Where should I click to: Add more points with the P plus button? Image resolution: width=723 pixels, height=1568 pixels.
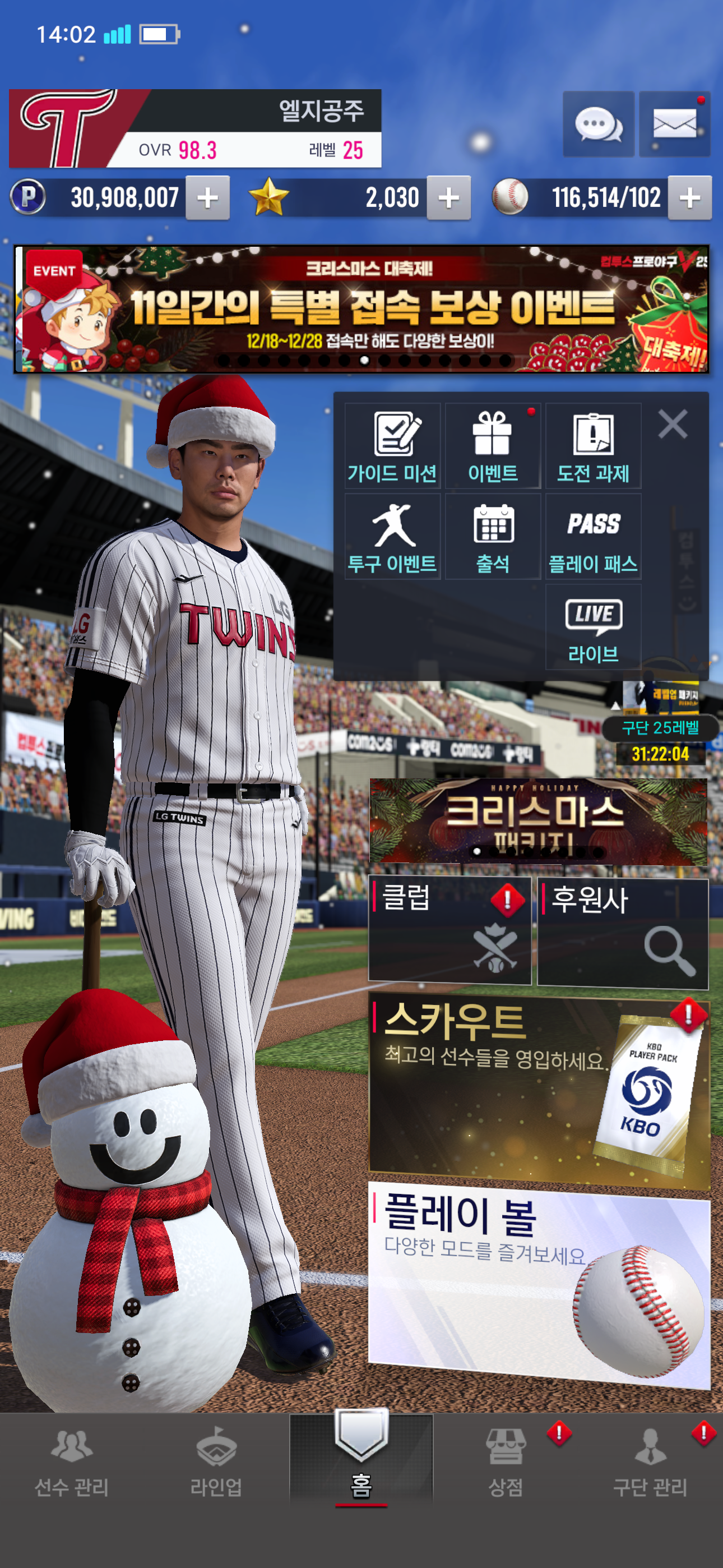(x=207, y=198)
